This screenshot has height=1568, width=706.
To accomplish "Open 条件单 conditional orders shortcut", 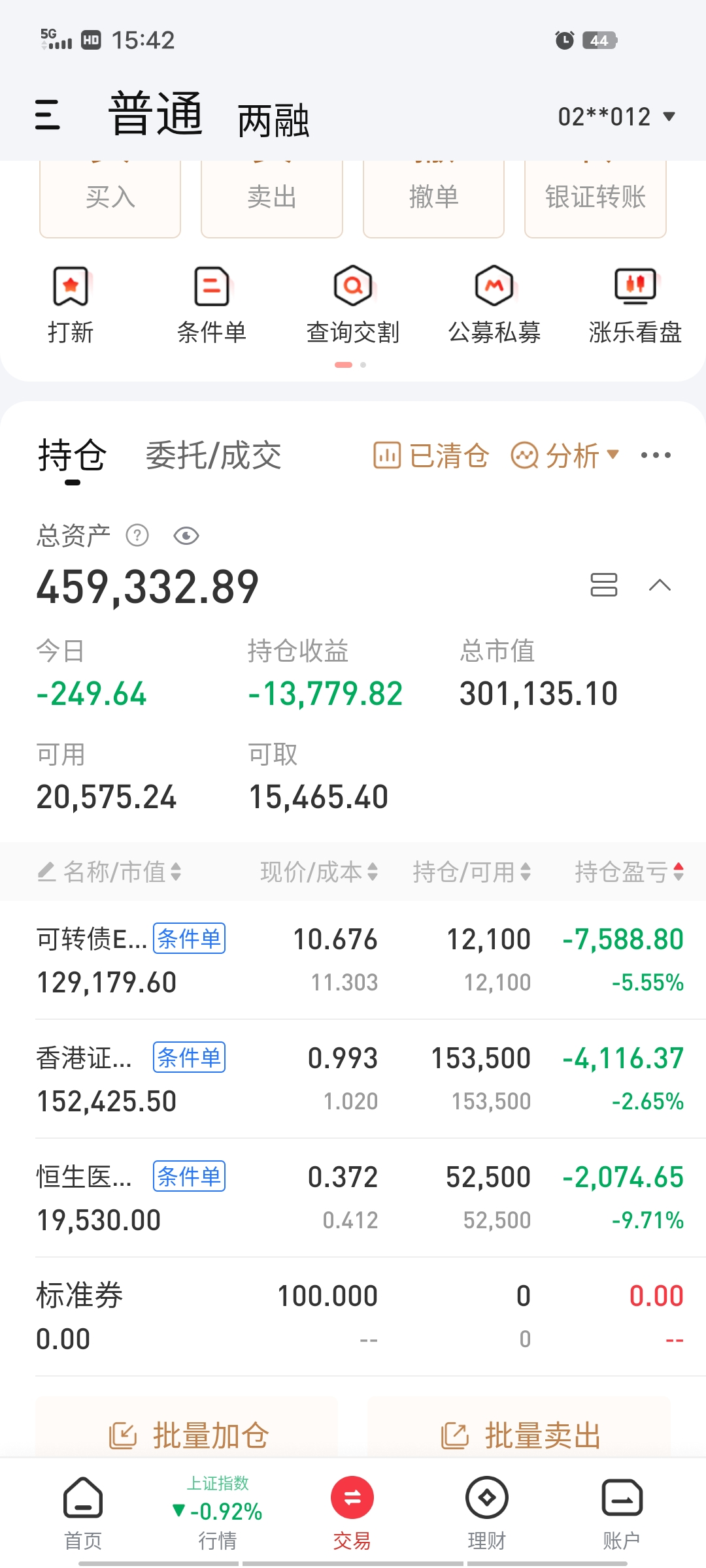I will [212, 304].
